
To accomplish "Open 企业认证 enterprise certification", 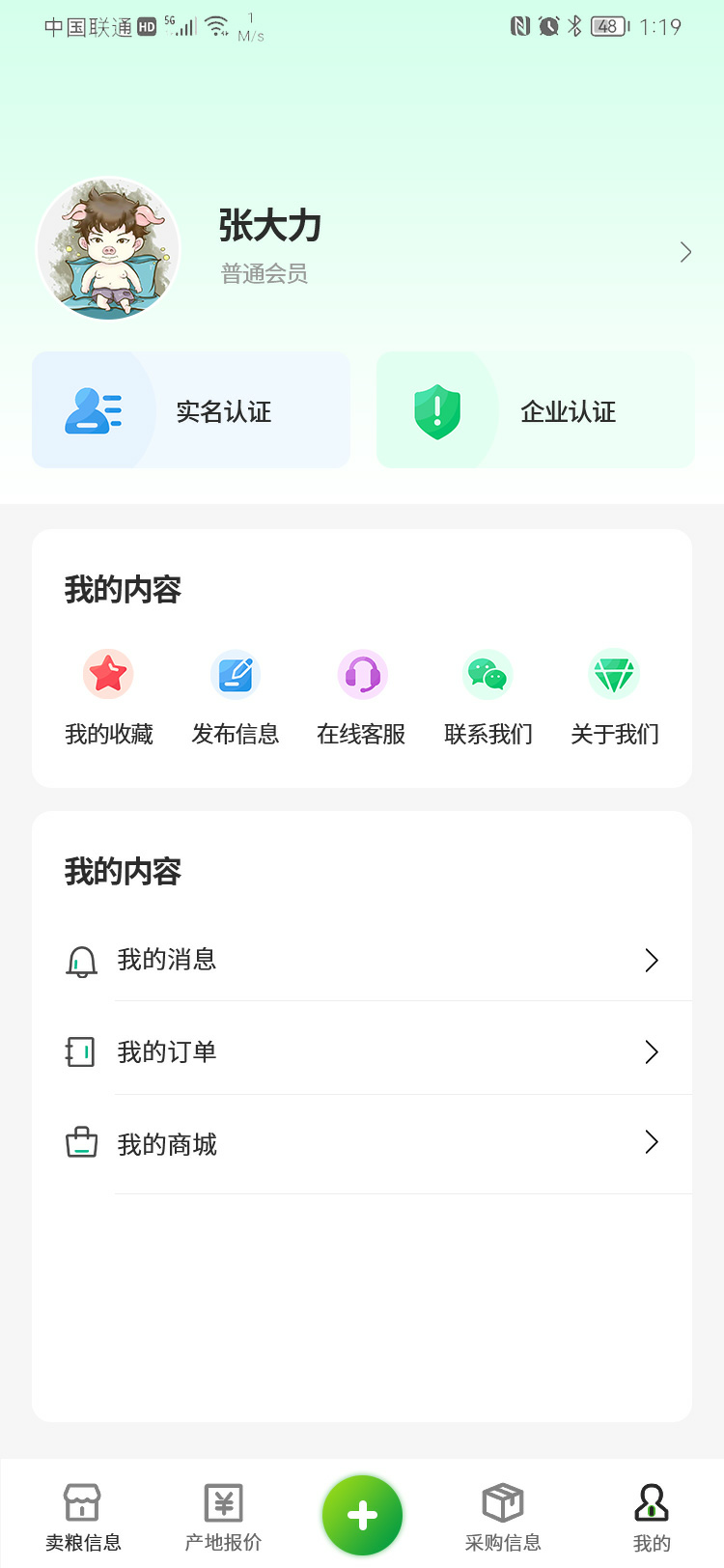I will tap(536, 410).
